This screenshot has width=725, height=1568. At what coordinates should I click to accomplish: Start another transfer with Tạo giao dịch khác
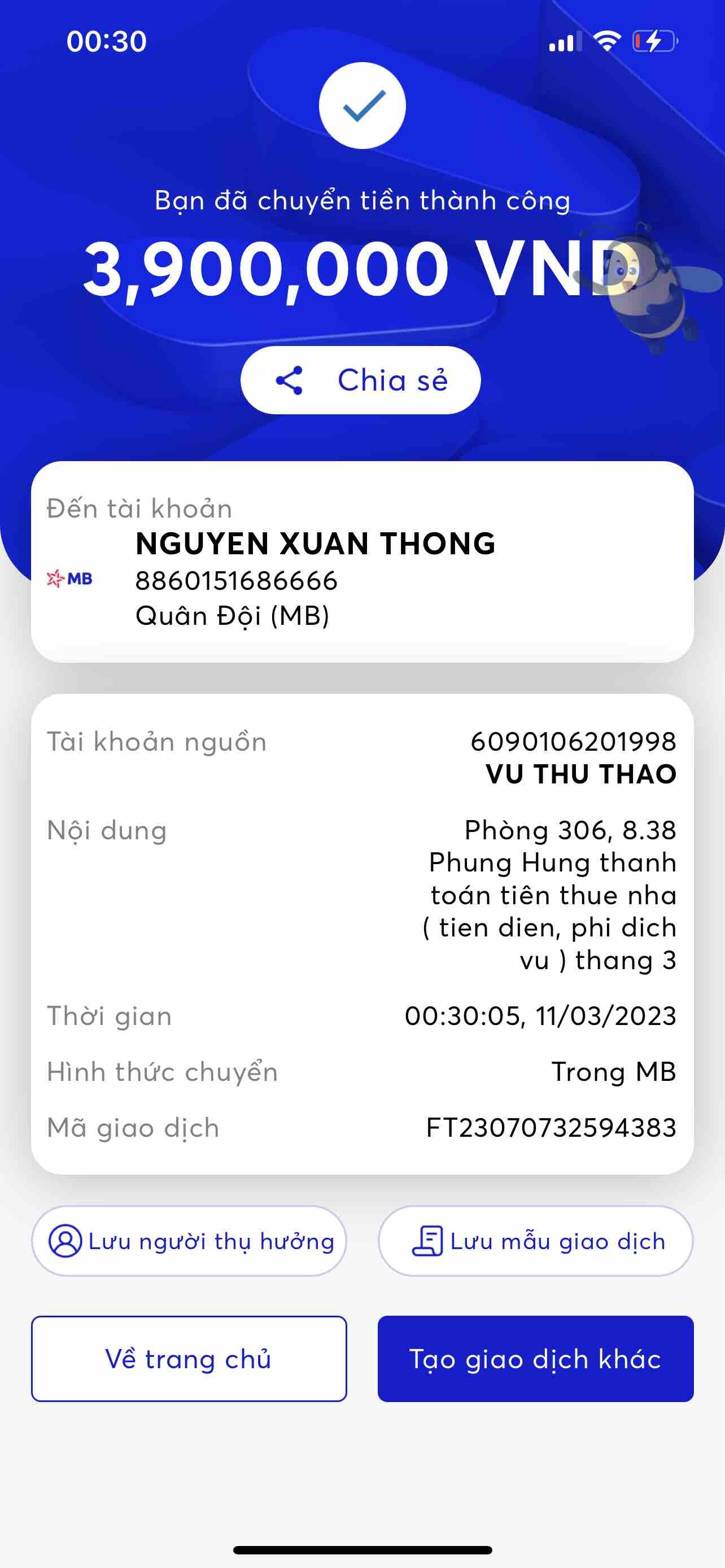click(x=536, y=1359)
